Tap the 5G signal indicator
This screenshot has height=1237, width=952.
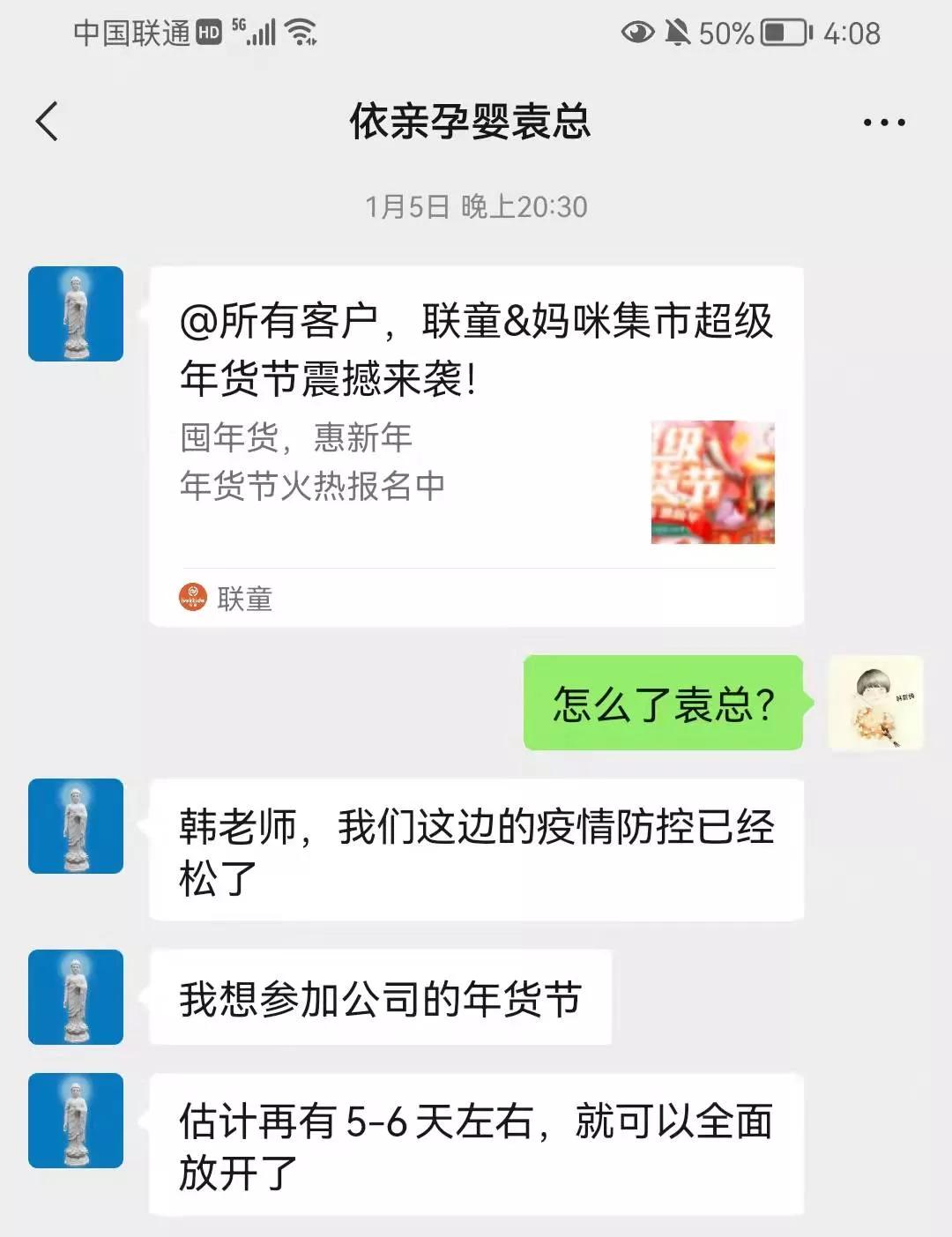(x=257, y=34)
